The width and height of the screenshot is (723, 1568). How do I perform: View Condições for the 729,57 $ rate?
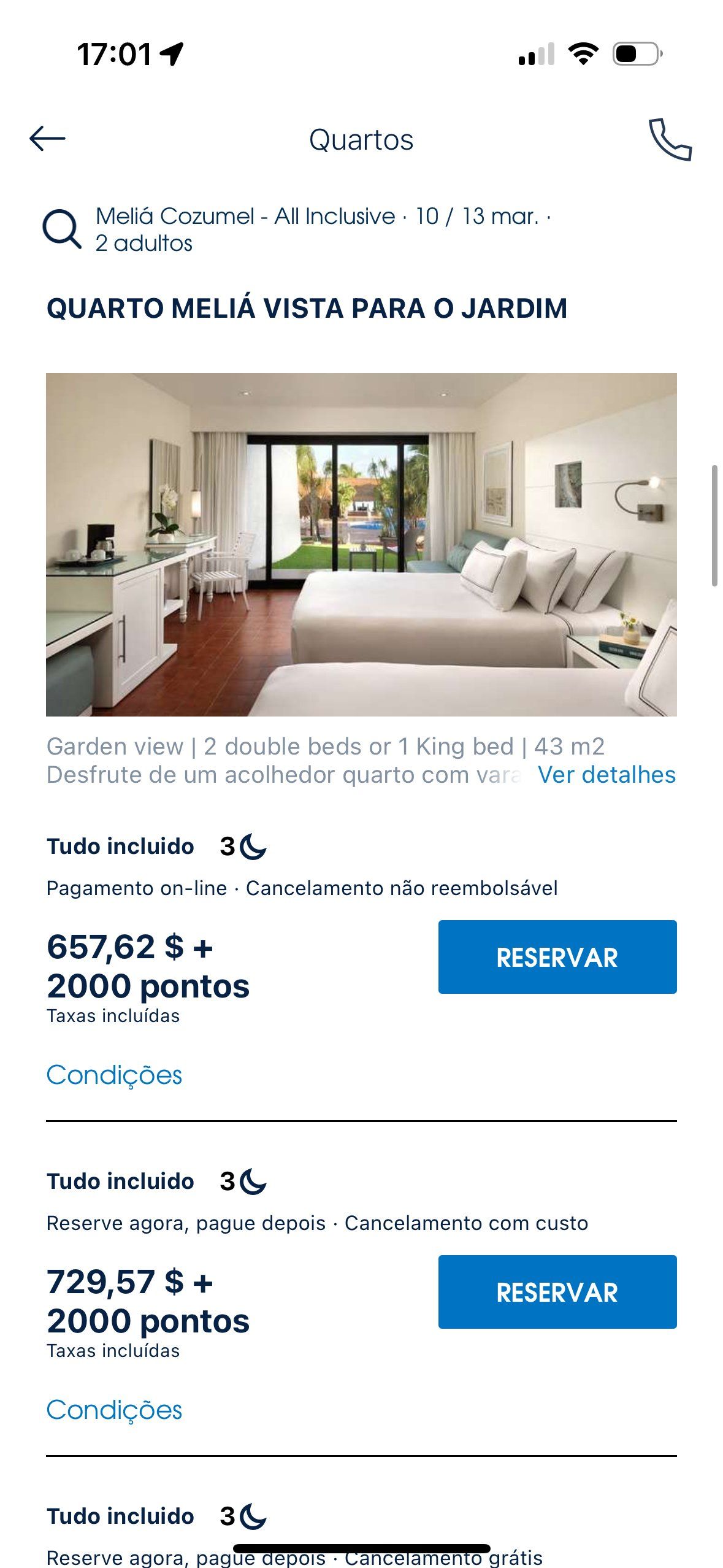[x=114, y=1410]
